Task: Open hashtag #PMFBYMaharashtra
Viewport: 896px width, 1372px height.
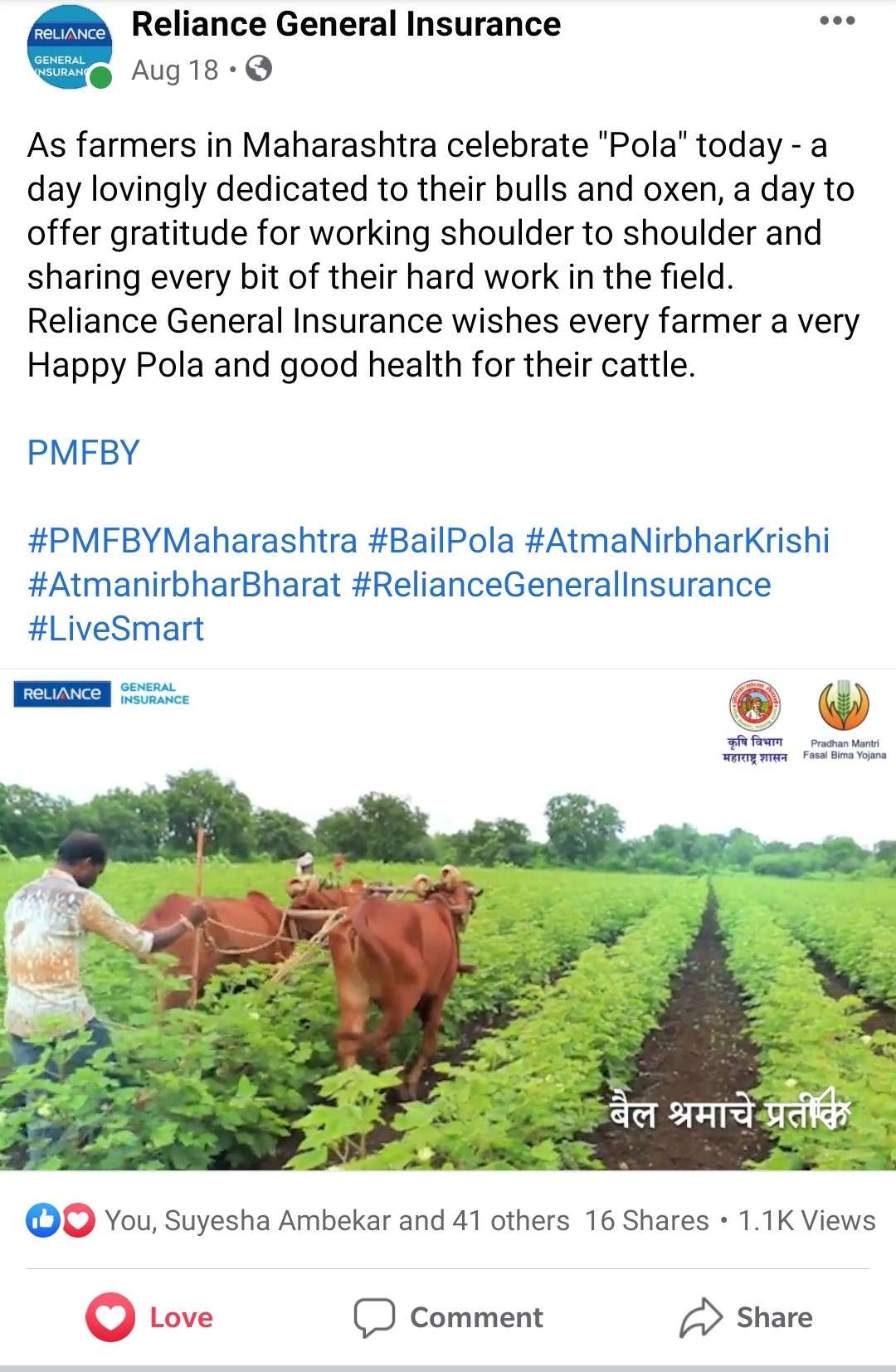Action: coord(192,541)
